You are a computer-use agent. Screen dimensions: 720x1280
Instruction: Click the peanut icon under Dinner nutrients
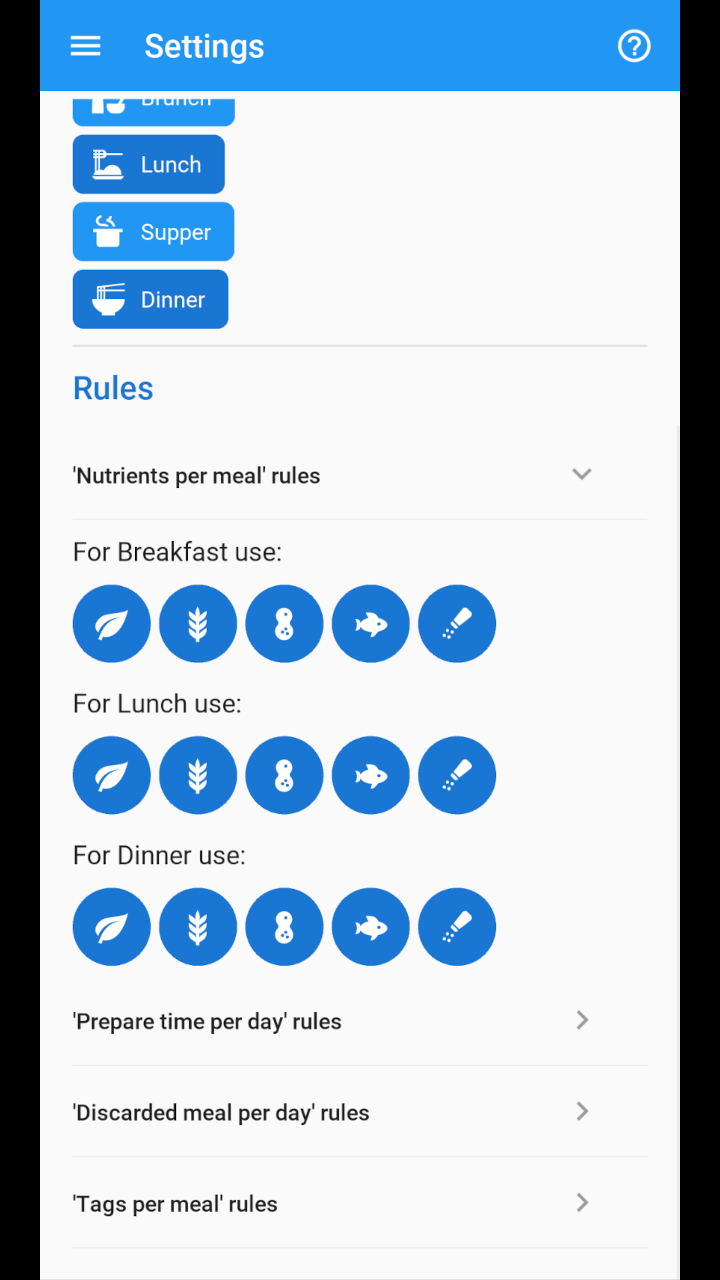tap(284, 927)
